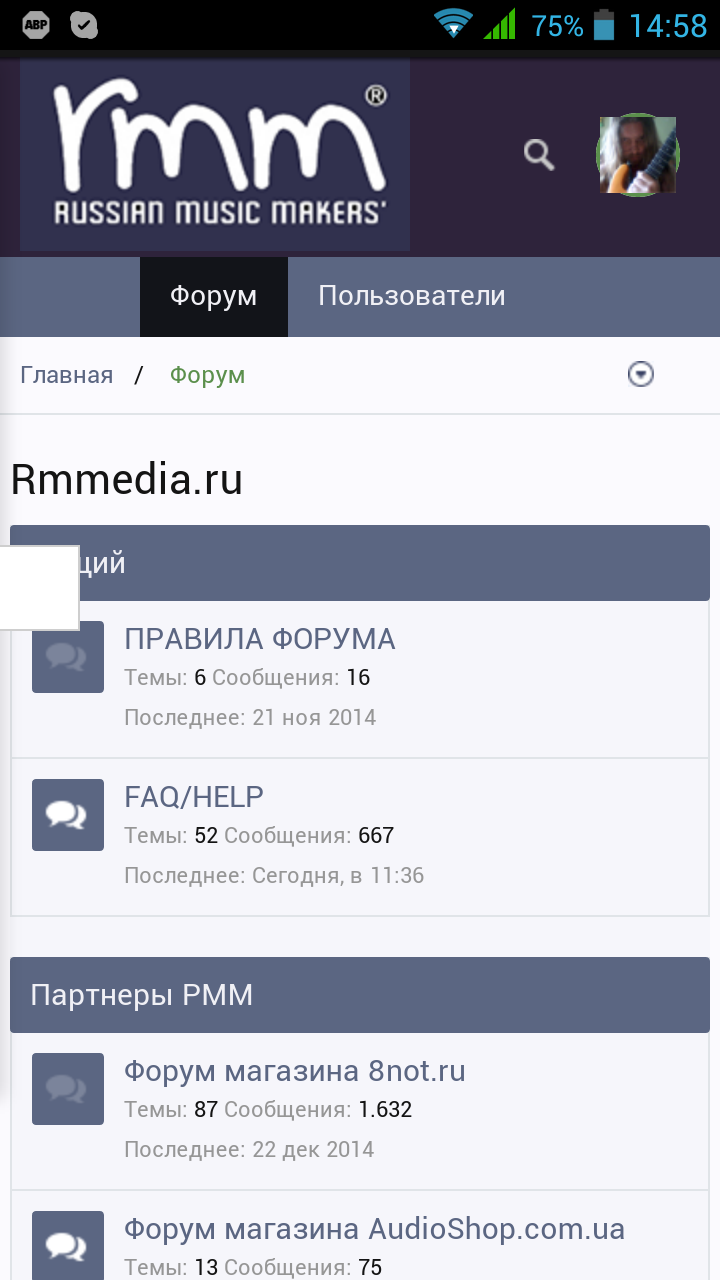Switch to the Пользователи tab
The width and height of the screenshot is (720, 1280).
click(x=411, y=296)
